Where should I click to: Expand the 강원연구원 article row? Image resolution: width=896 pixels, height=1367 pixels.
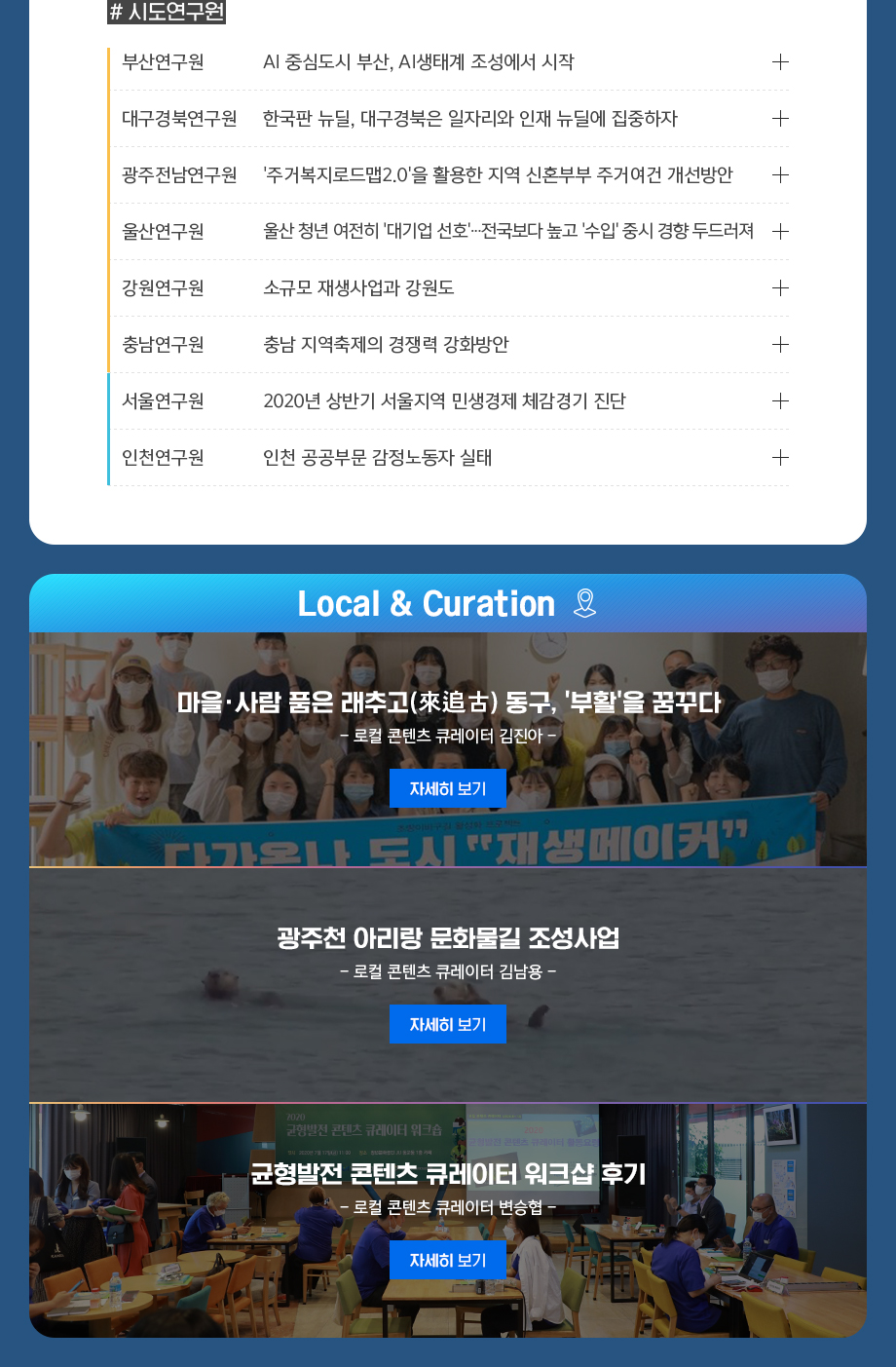tap(780, 288)
